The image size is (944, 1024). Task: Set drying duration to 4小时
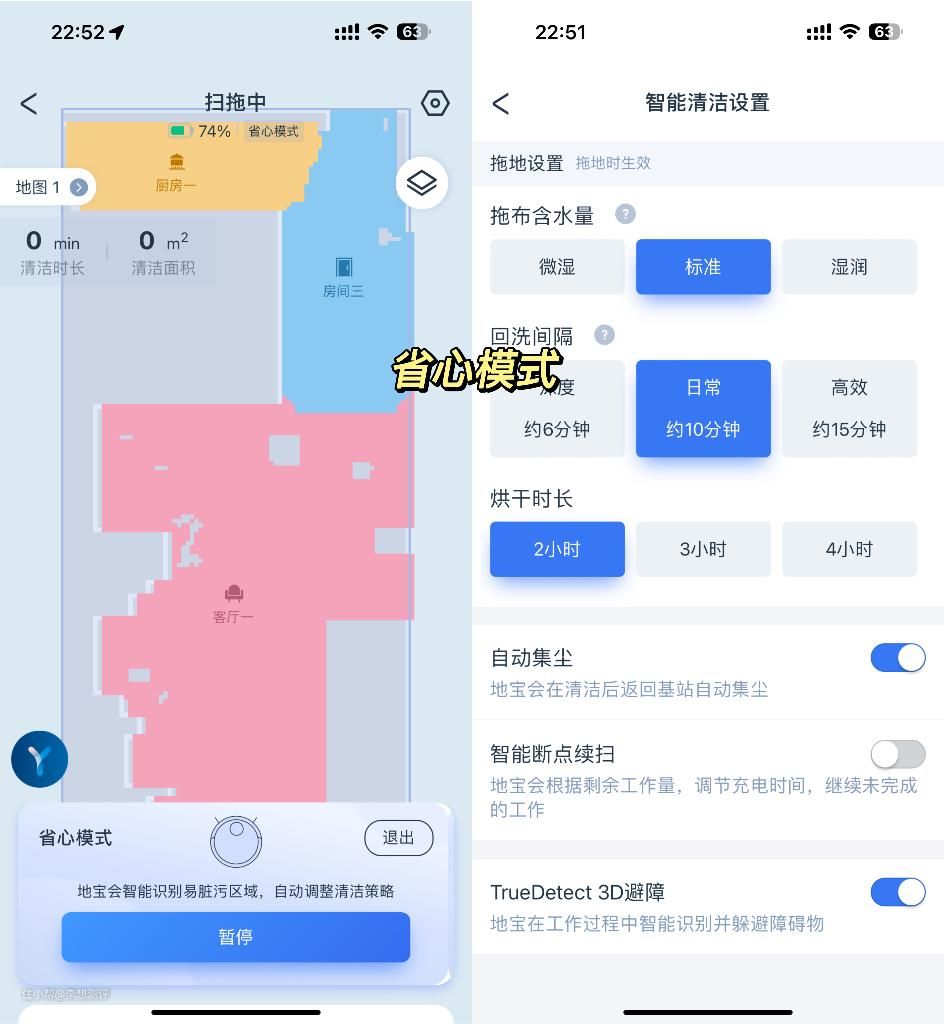[849, 549]
